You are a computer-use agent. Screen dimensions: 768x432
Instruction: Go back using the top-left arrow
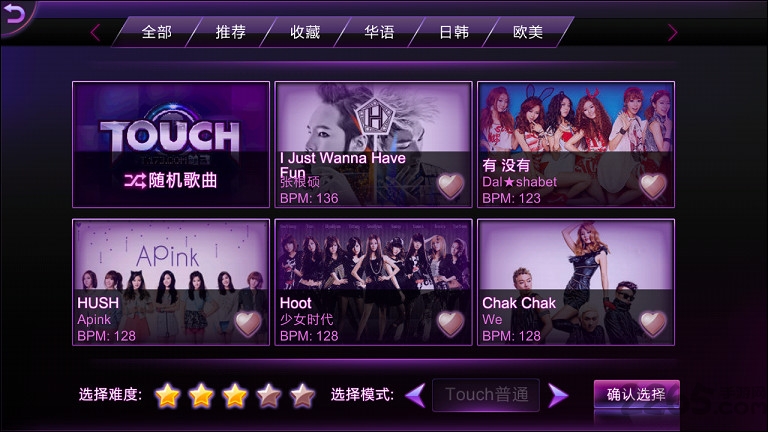[16, 15]
